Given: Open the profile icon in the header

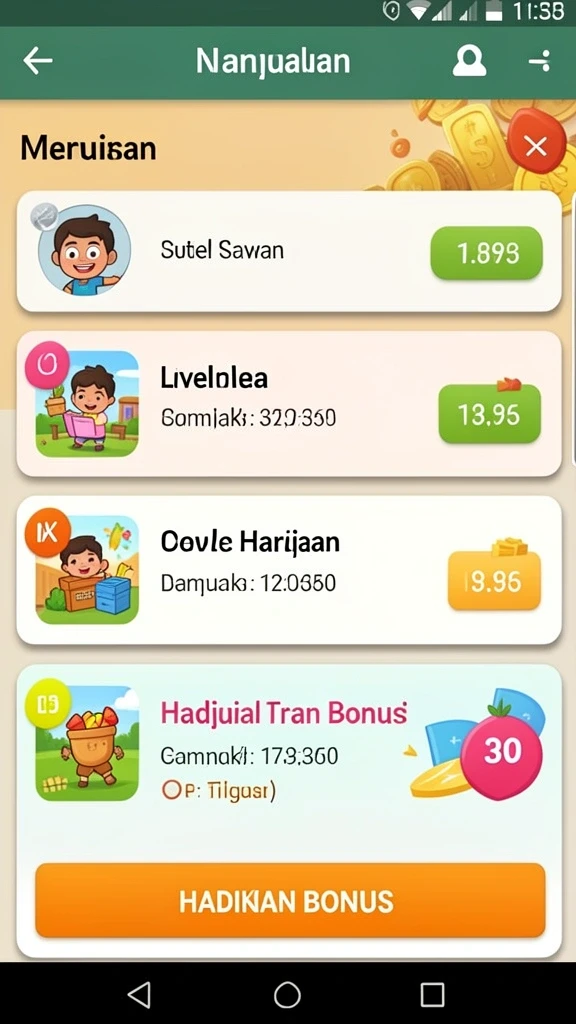Looking at the screenshot, I should tap(469, 61).
